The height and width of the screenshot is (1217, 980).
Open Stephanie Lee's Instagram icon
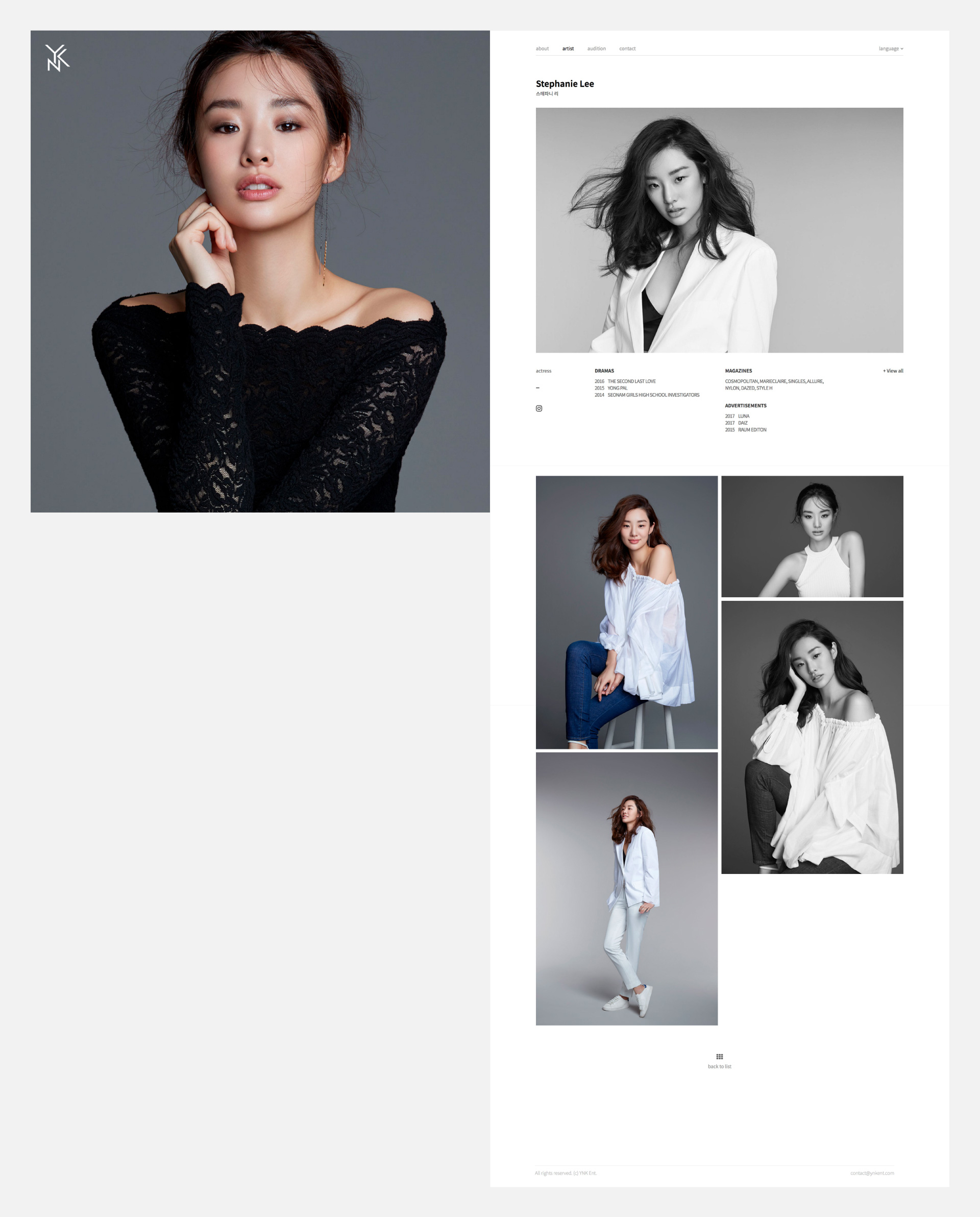point(539,408)
